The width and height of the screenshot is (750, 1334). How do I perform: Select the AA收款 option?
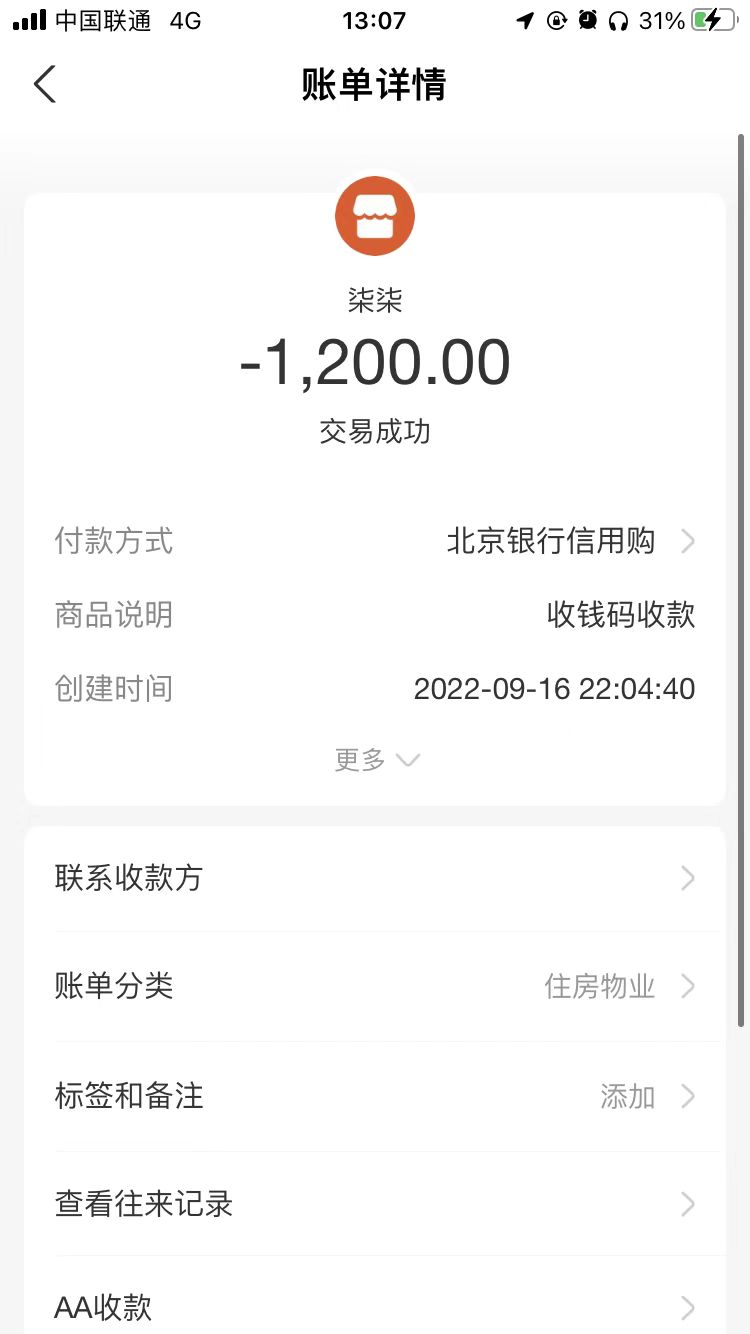[x=375, y=1307]
